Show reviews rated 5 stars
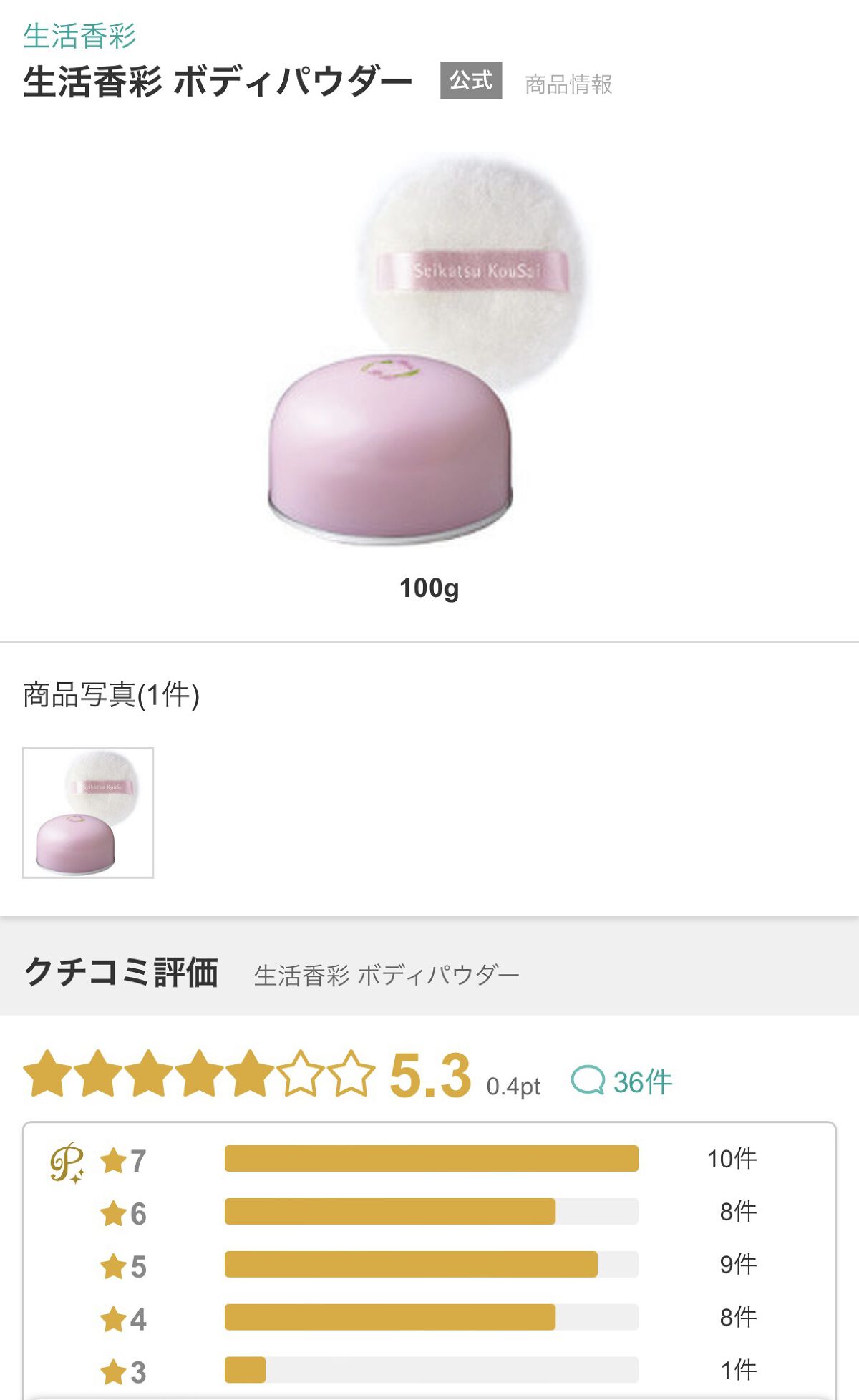 click(x=430, y=1265)
